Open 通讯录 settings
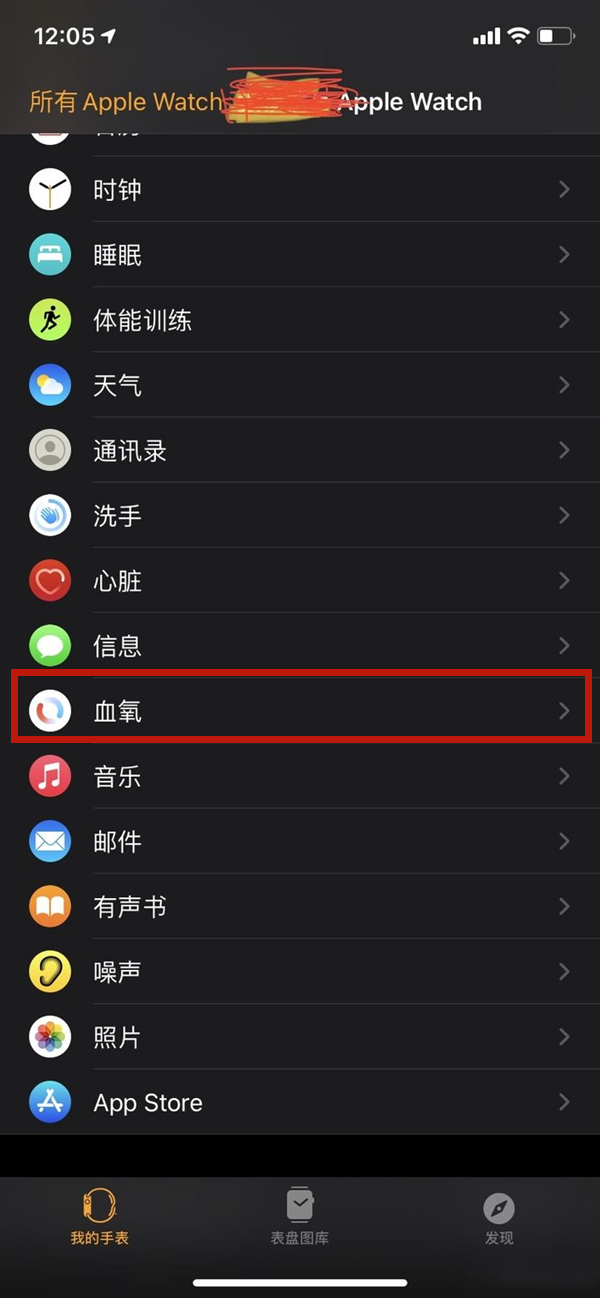 point(300,450)
